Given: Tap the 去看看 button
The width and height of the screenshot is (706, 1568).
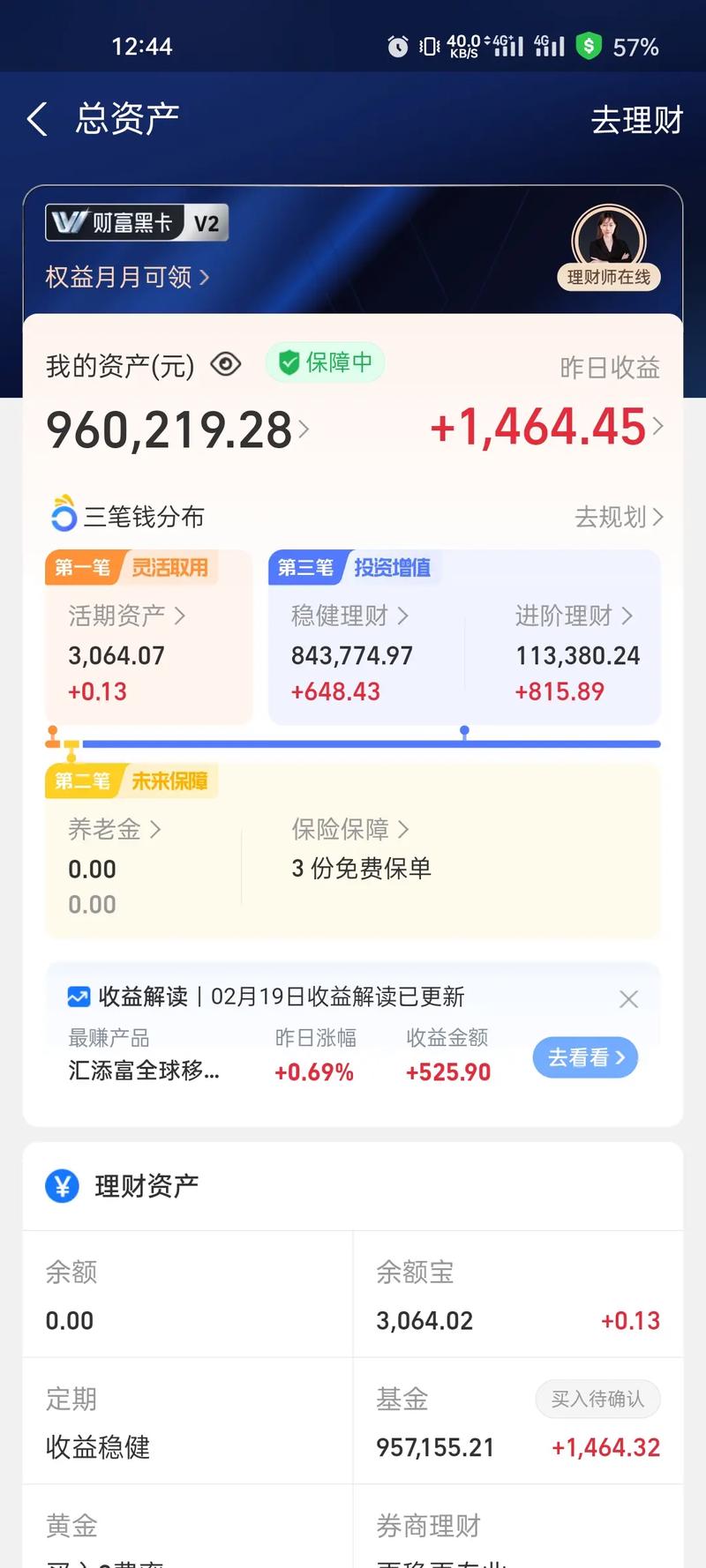Looking at the screenshot, I should pyautogui.click(x=585, y=1057).
